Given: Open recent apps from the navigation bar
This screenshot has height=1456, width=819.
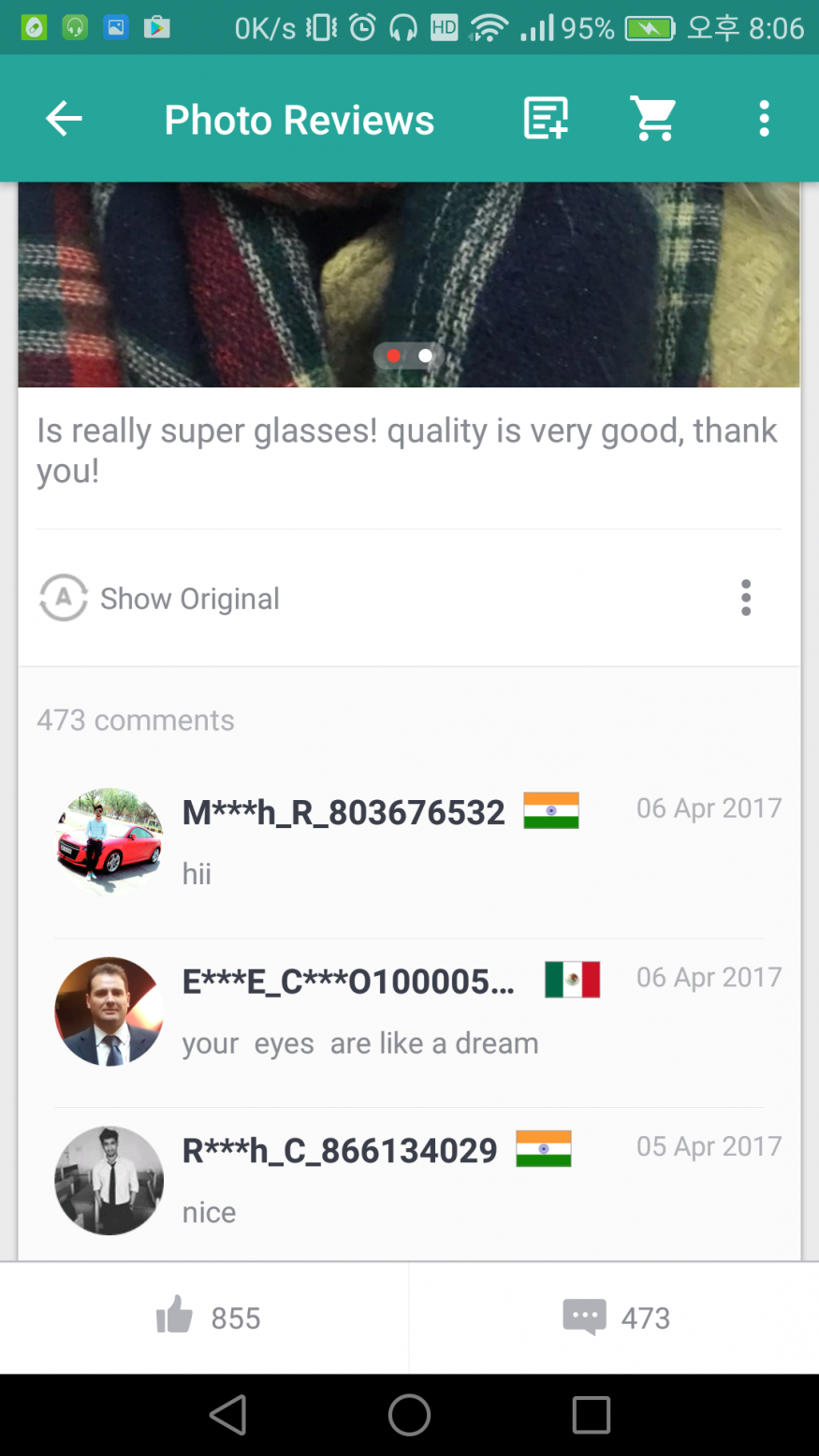Looking at the screenshot, I should (591, 1415).
